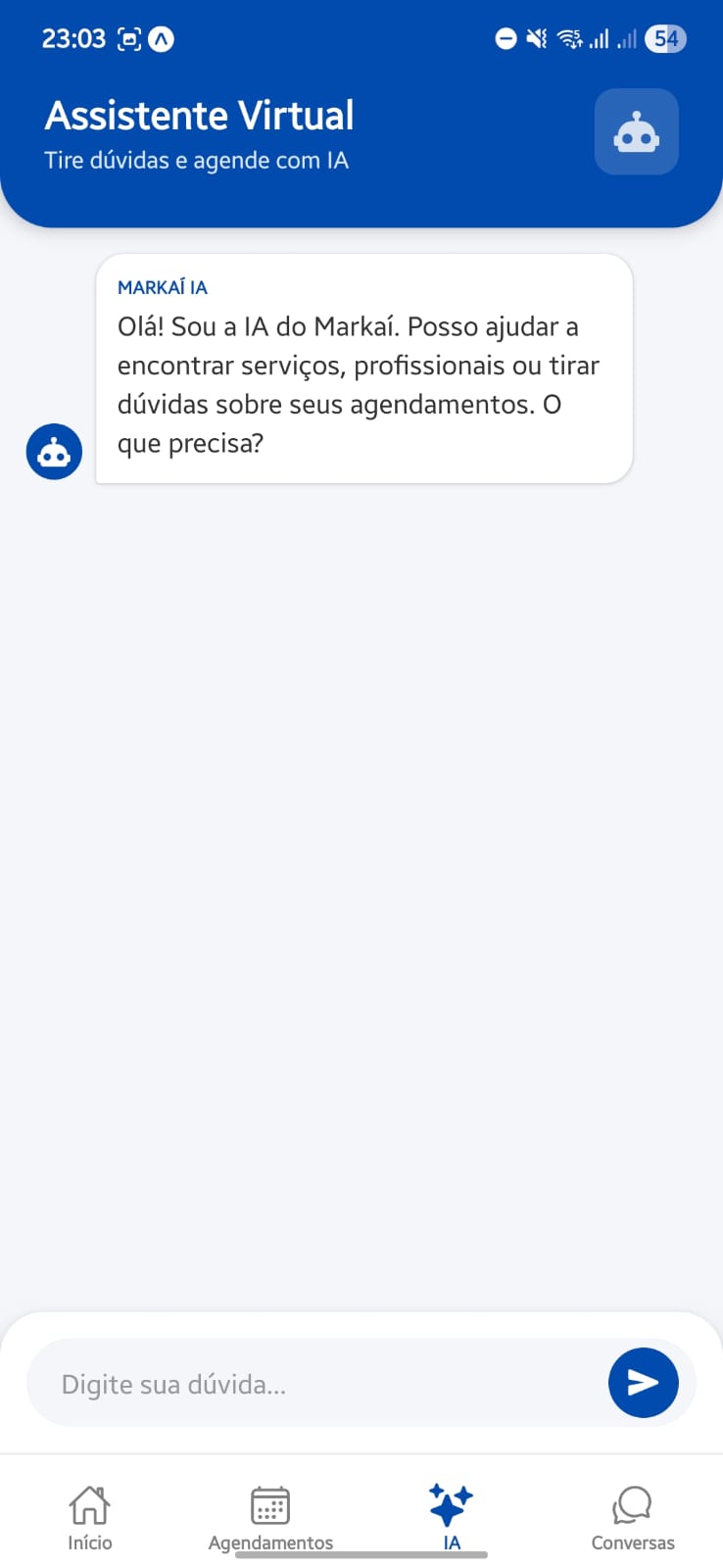Go to the Agendamentos tab
The width and height of the screenshot is (723, 1568).
point(268,1514)
